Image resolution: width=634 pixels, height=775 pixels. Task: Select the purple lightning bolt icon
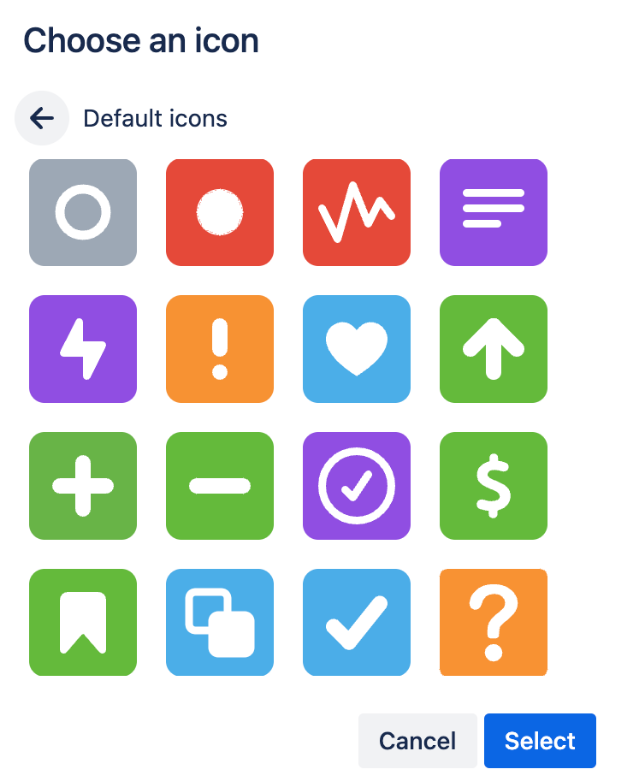coord(83,349)
